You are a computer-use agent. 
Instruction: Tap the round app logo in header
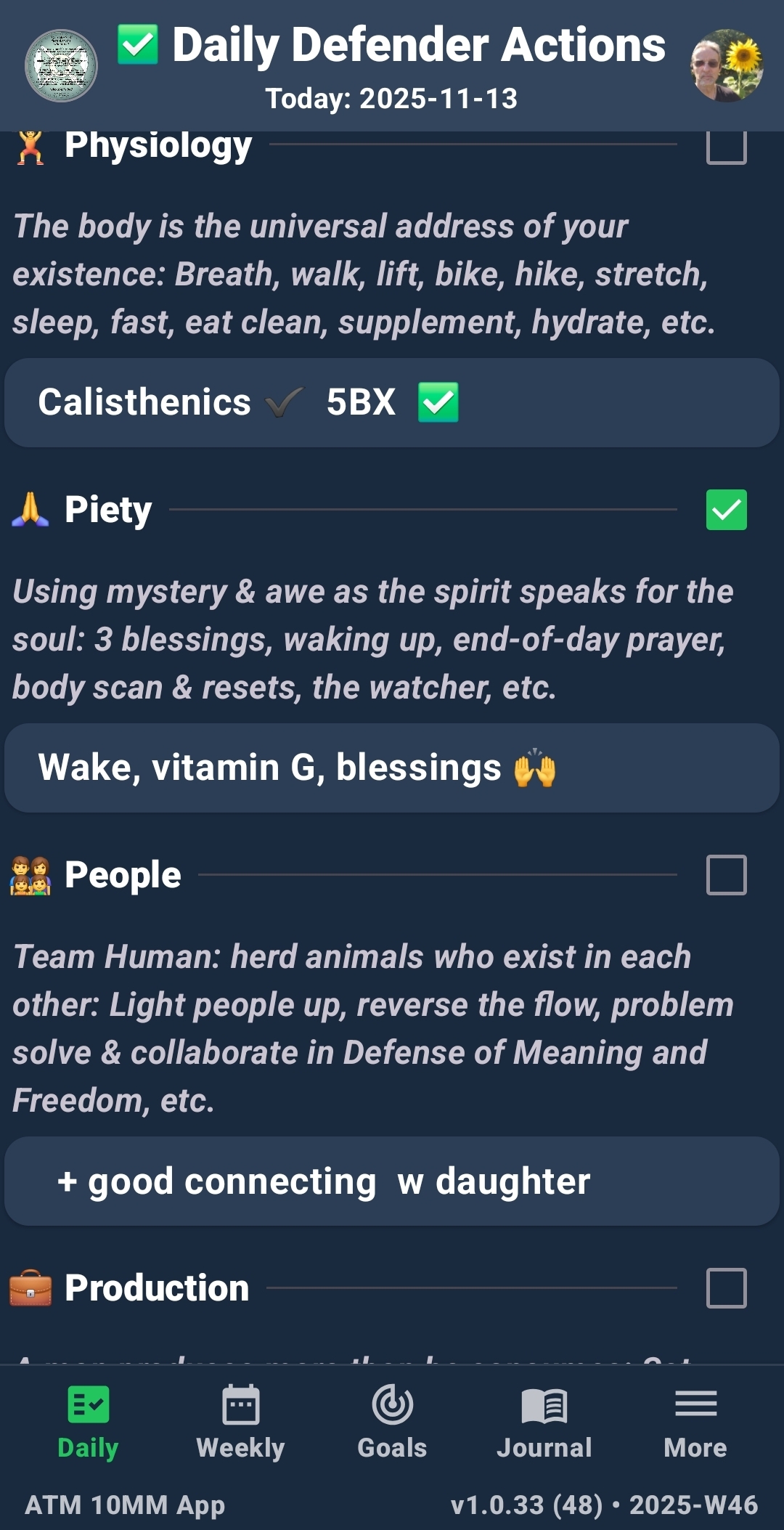(62, 65)
